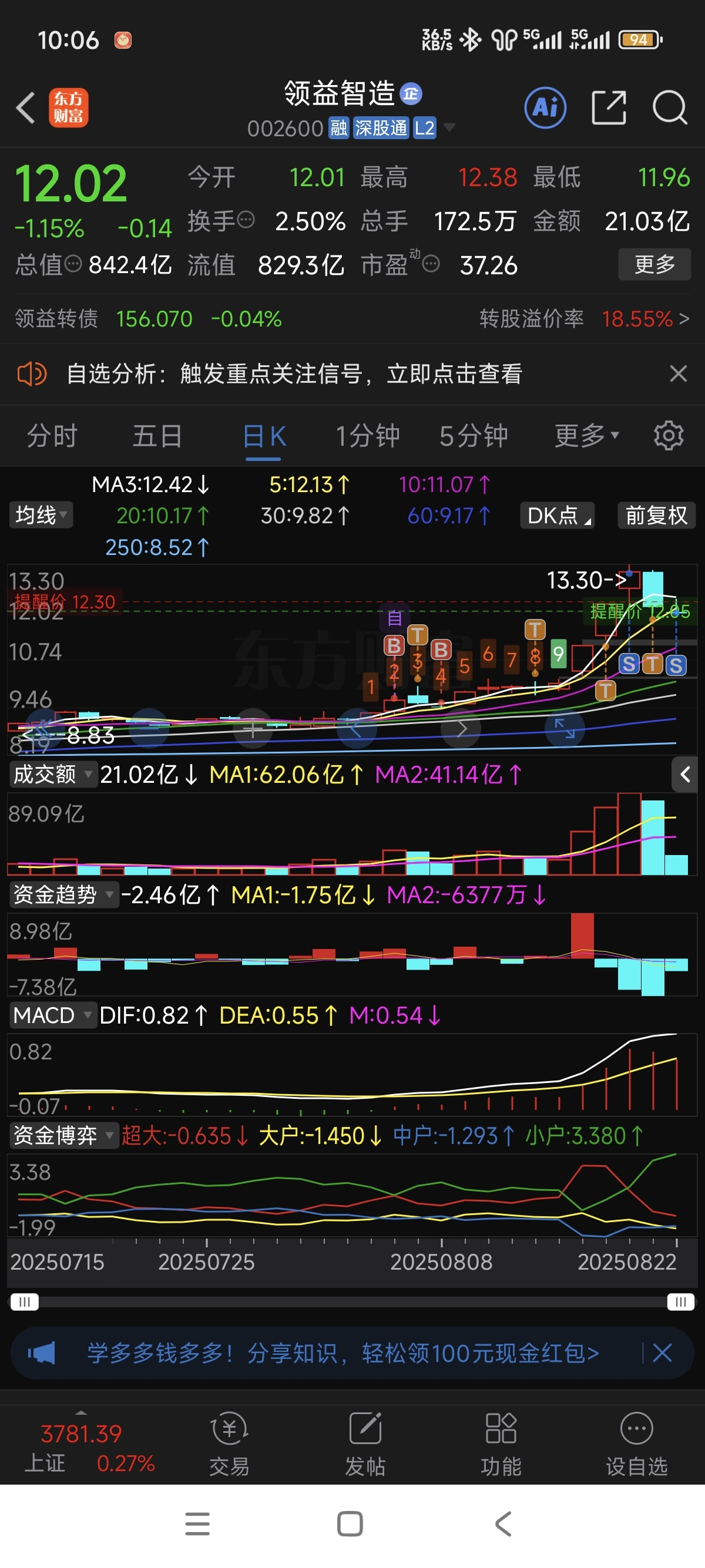Viewport: 705px width, 1568px height.
Task: Open the search magnifier
Action: (x=670, y=108)
